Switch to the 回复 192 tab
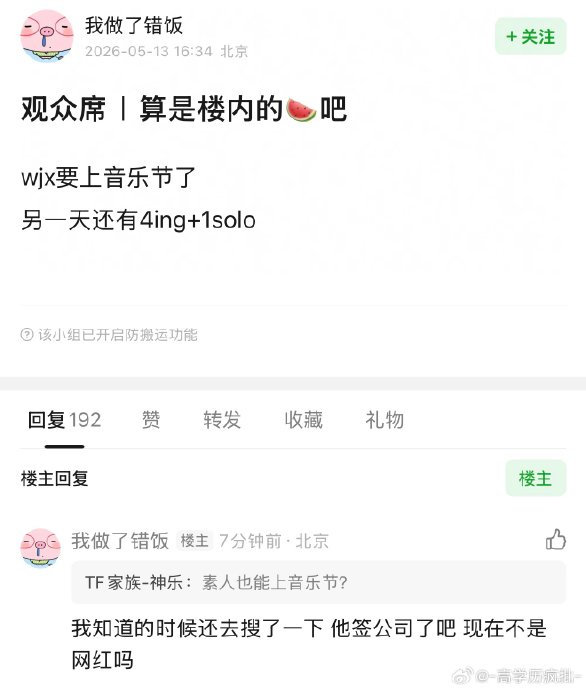Viewport: 586px width, 690px height. 65,420
